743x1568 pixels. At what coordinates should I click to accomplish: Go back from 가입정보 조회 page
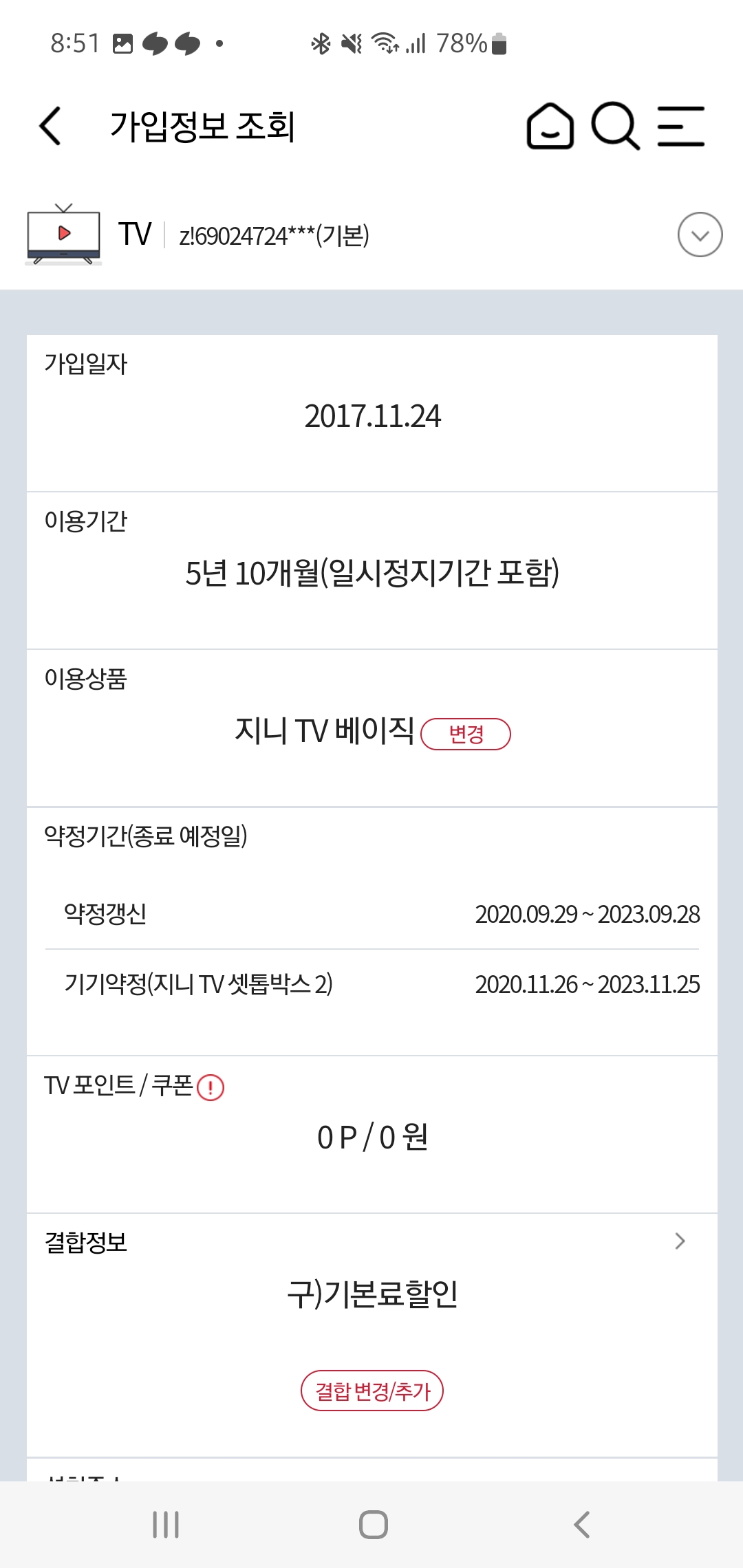pyautogui.click(x=50, y=127)
